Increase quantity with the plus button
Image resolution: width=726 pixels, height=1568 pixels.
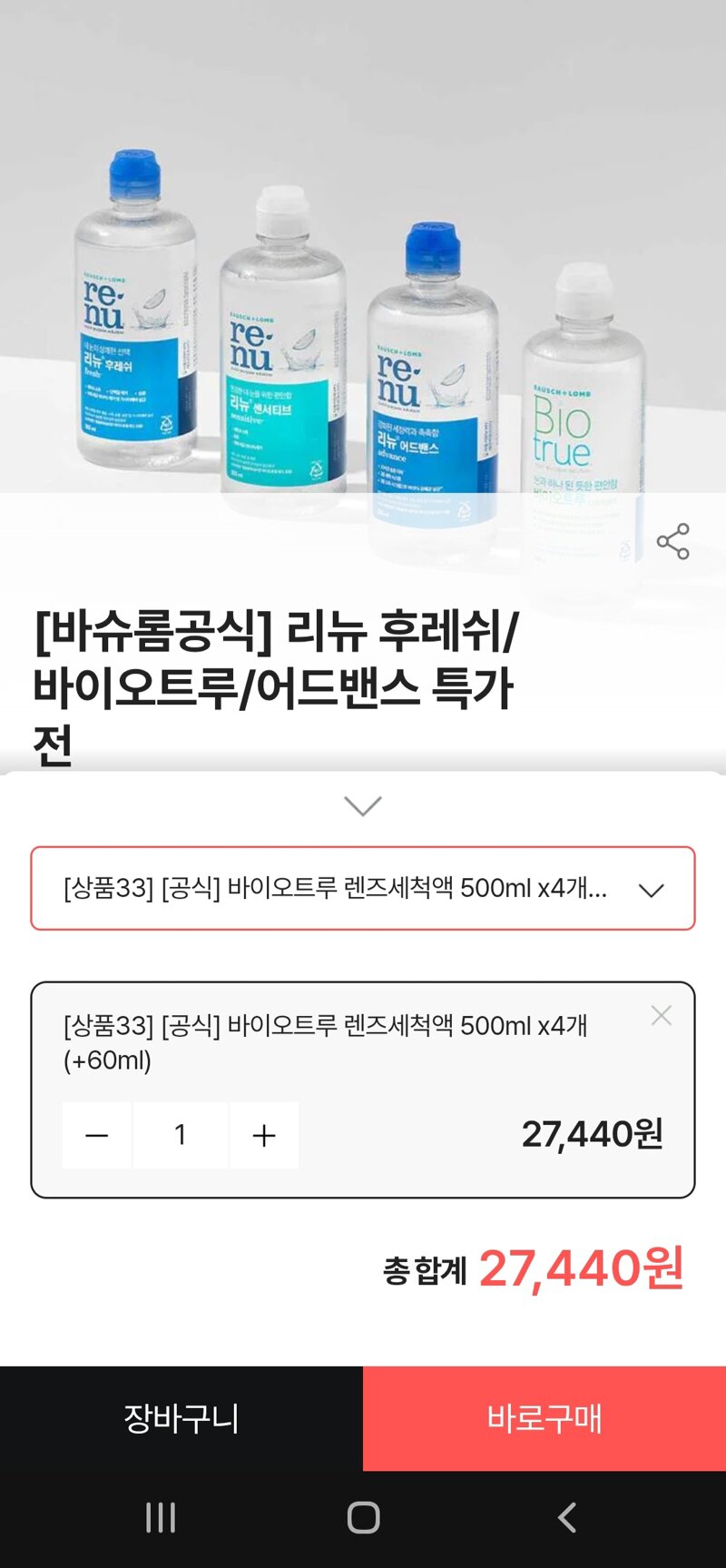point(264,1135)
